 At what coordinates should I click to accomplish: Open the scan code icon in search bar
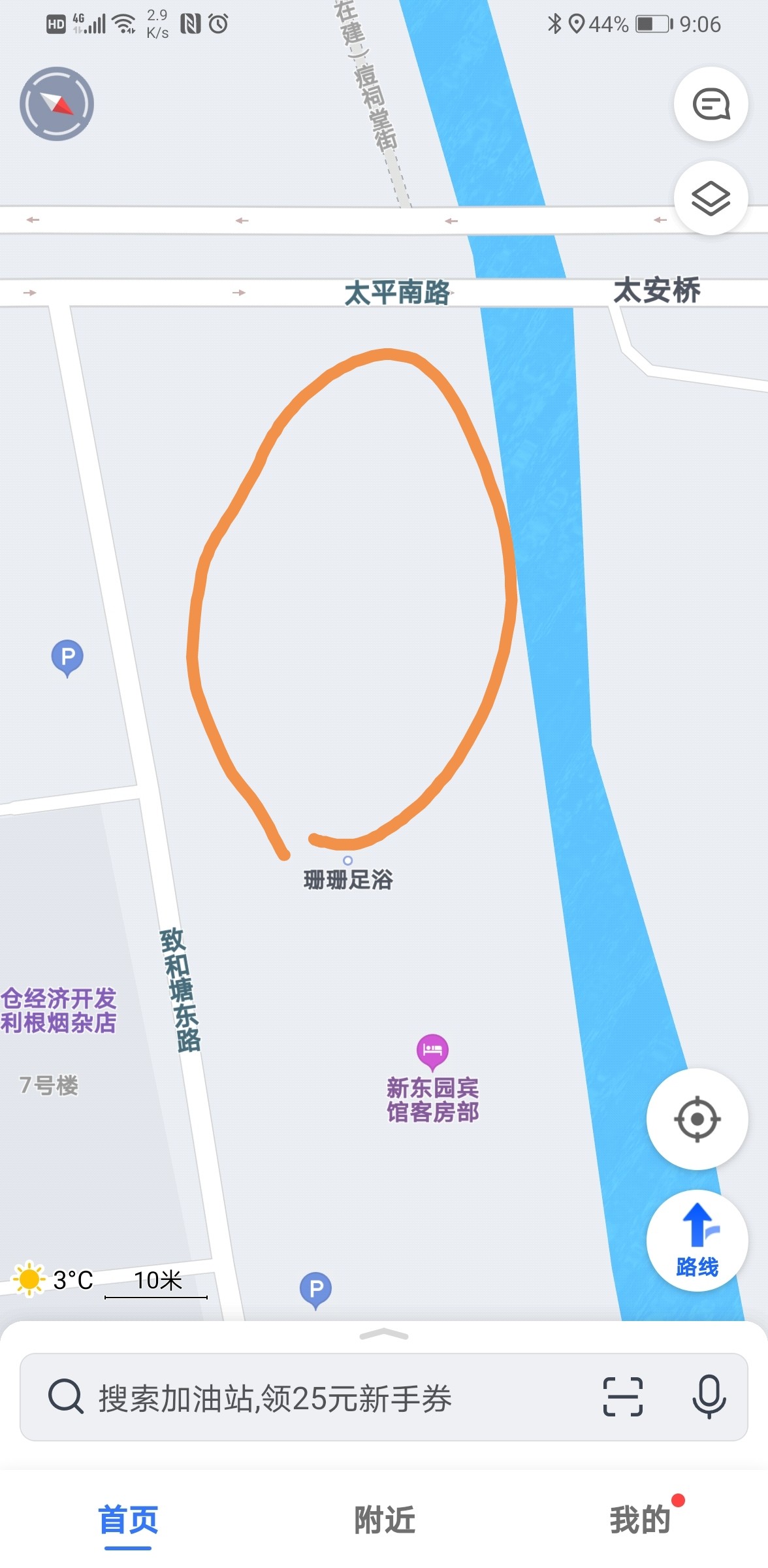(622, 1397)
